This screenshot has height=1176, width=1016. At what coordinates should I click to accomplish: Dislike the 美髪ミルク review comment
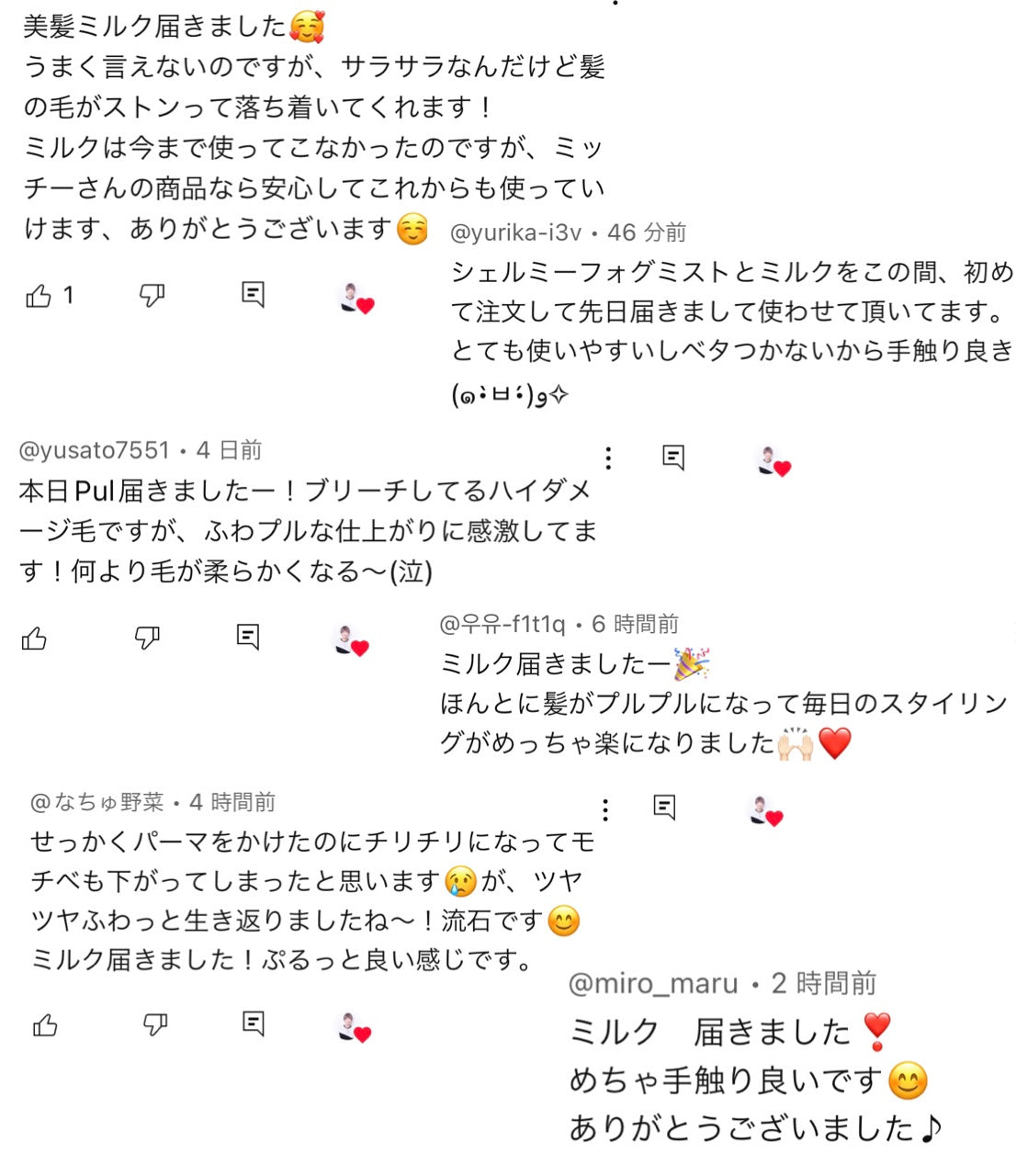point(150,295)
